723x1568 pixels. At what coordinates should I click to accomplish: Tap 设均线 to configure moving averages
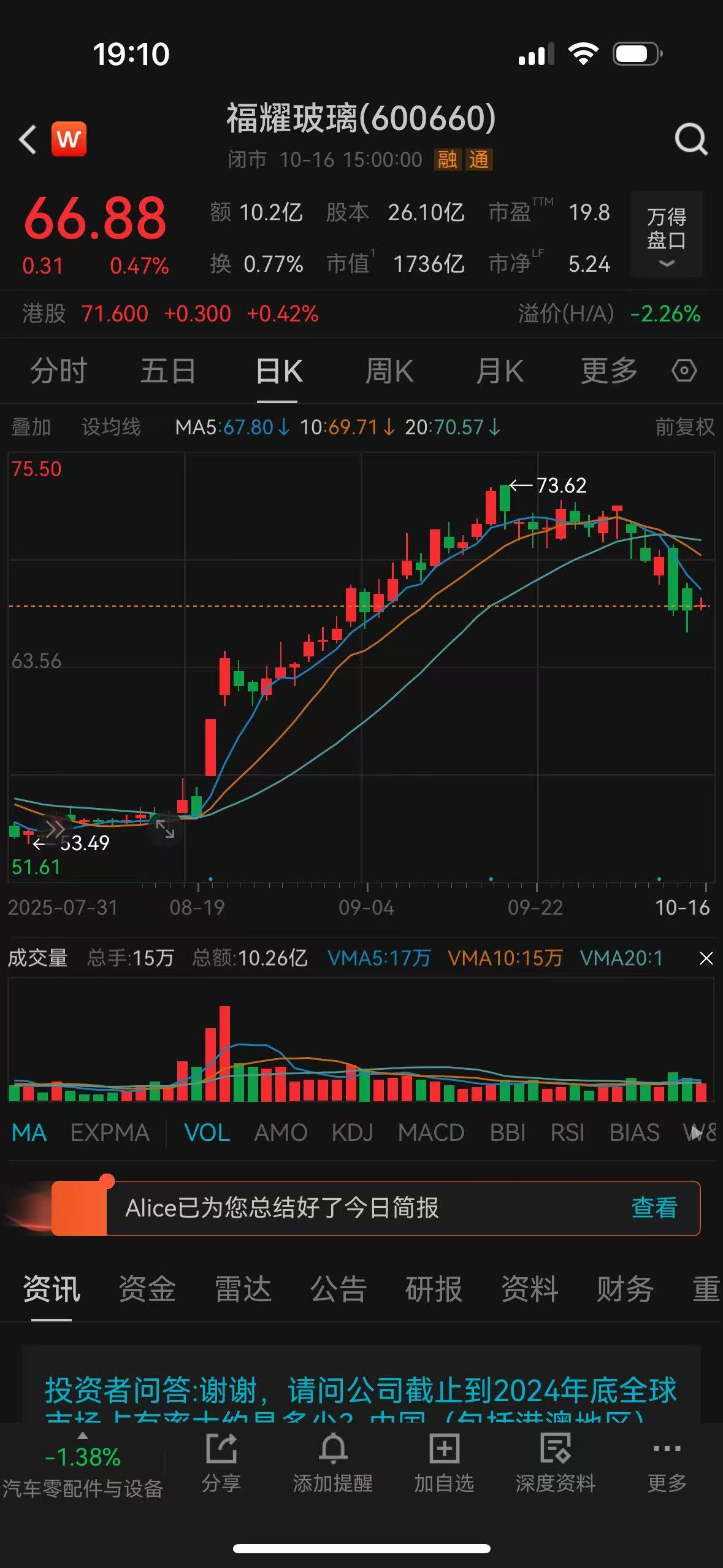click(x=111, y=427)
